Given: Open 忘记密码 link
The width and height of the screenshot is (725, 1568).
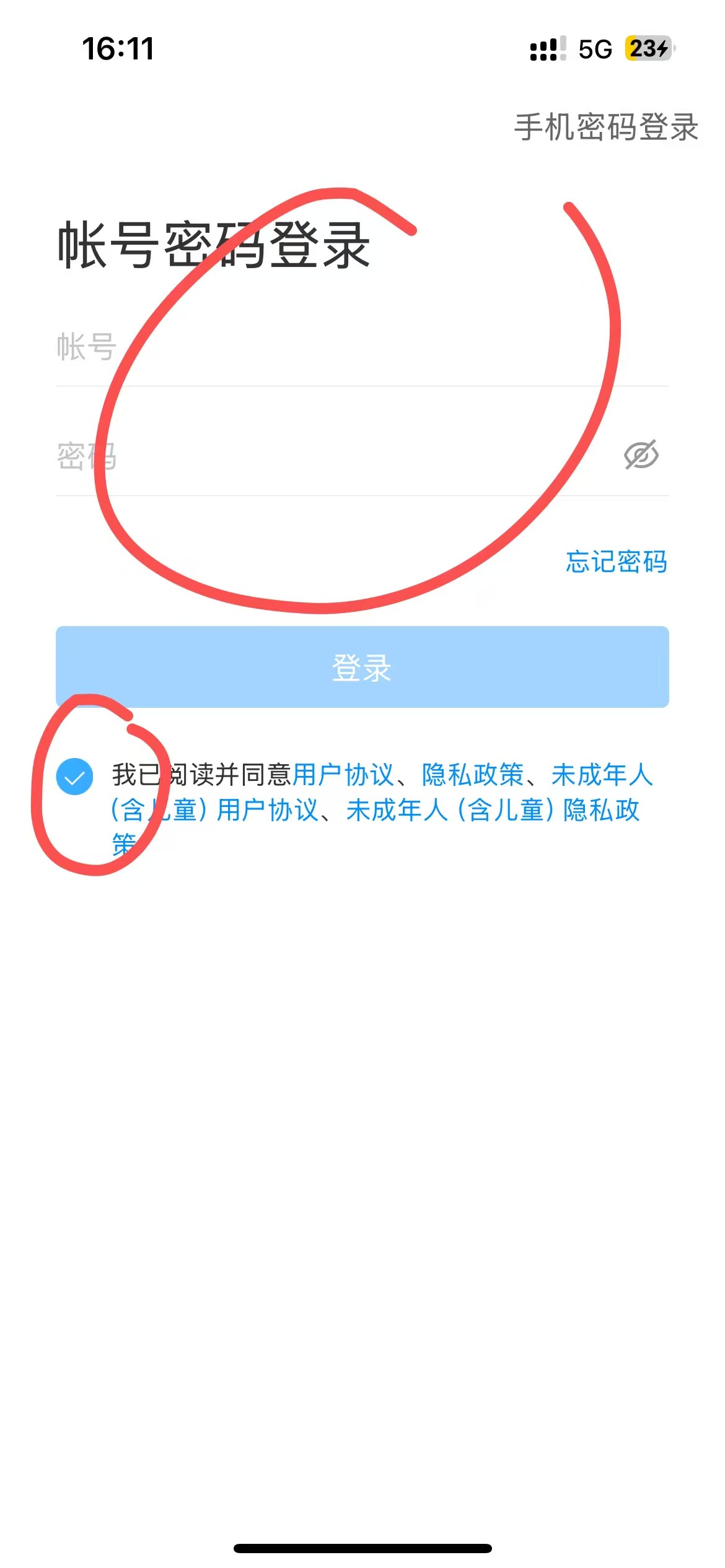Looking at the screenshot, I should click(616, 562).
